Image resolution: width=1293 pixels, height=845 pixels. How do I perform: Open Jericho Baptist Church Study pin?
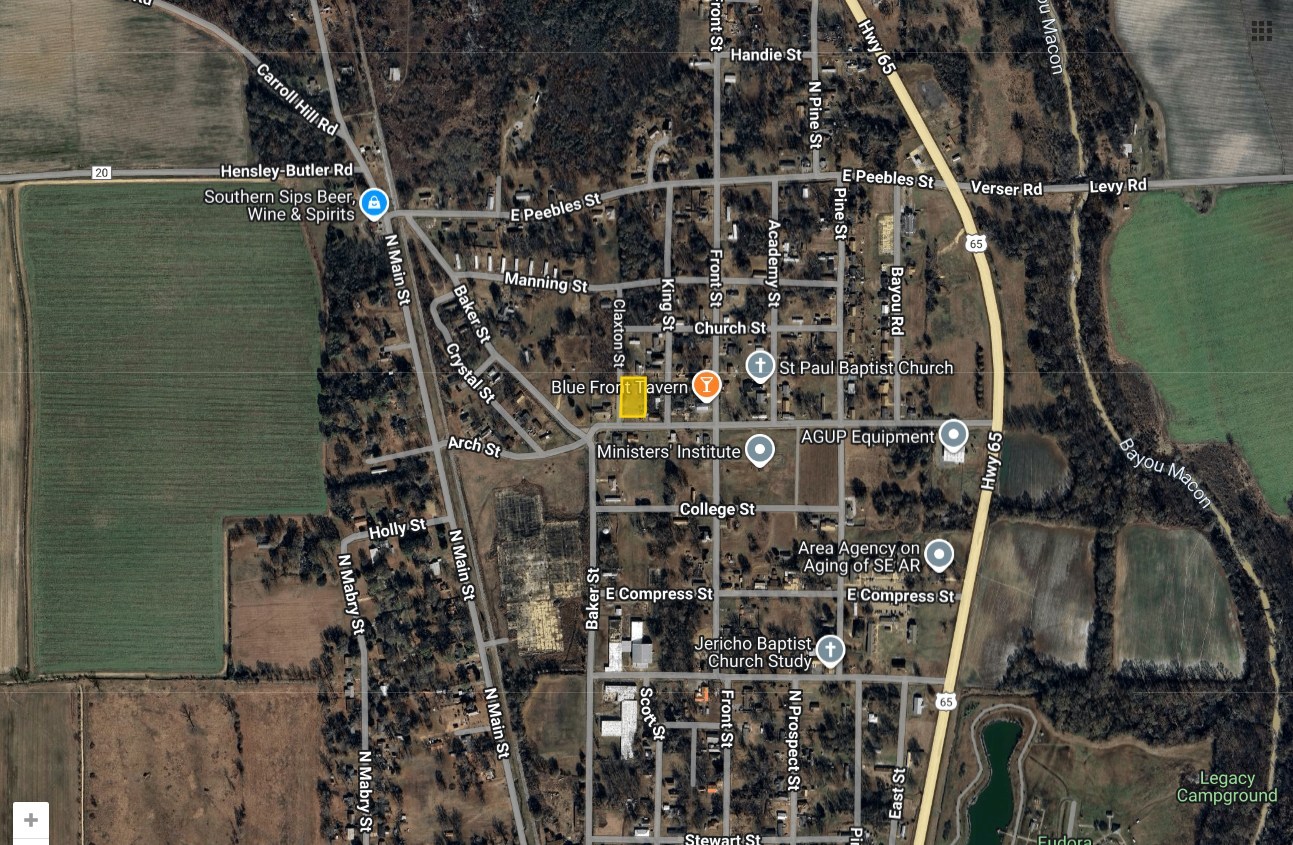pyautogui.click(x=829, y=651)
